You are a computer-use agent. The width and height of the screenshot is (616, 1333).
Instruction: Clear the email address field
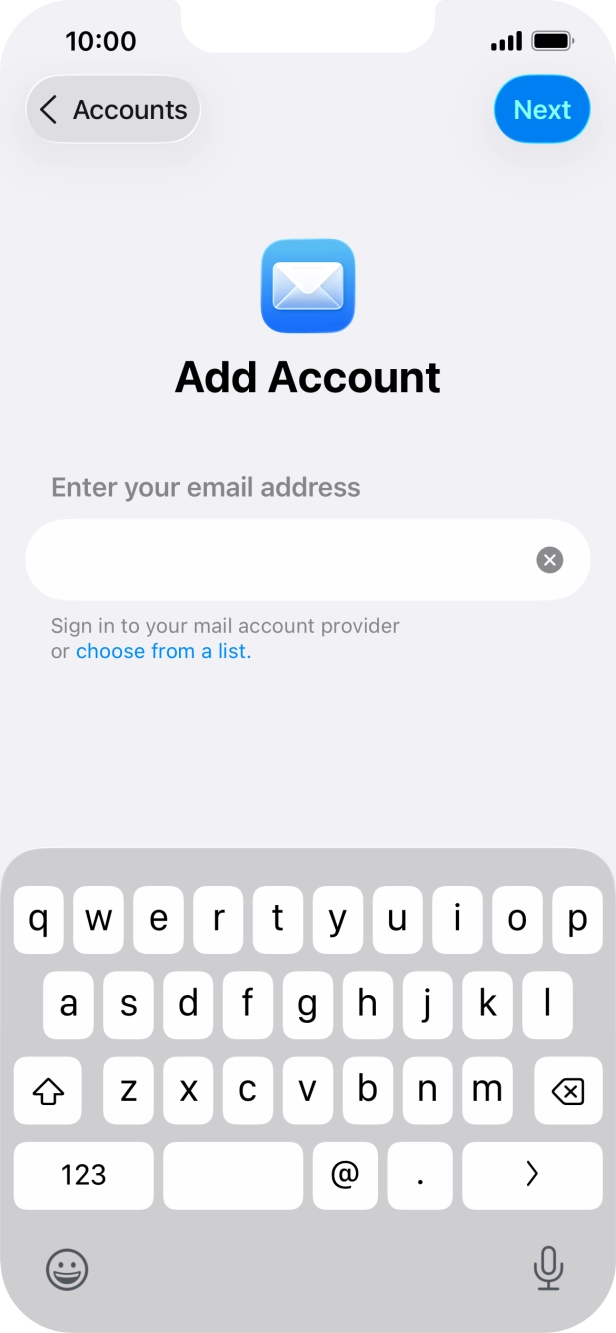(x=550, y=560)
